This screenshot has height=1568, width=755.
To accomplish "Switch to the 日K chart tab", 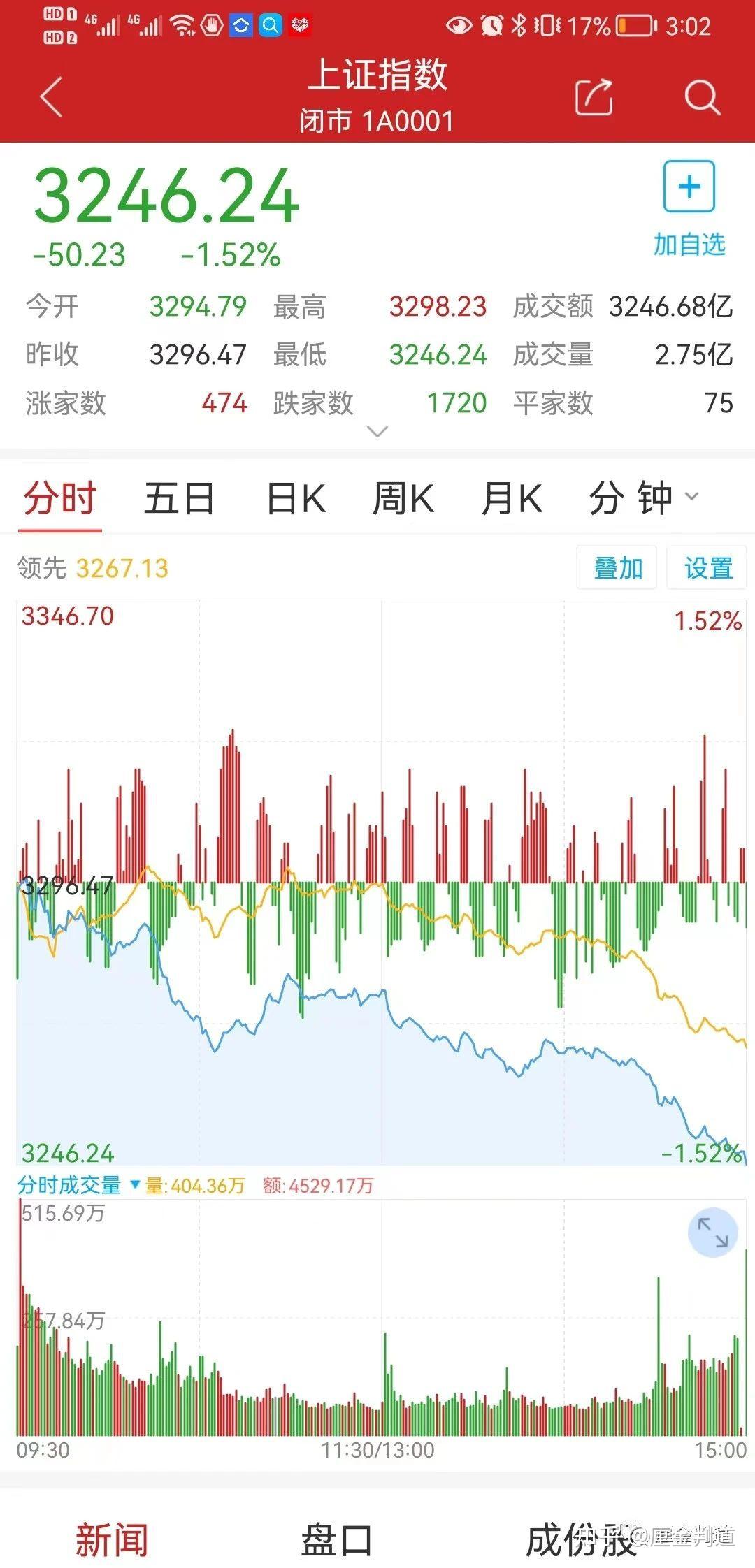I will pos(297,498).
